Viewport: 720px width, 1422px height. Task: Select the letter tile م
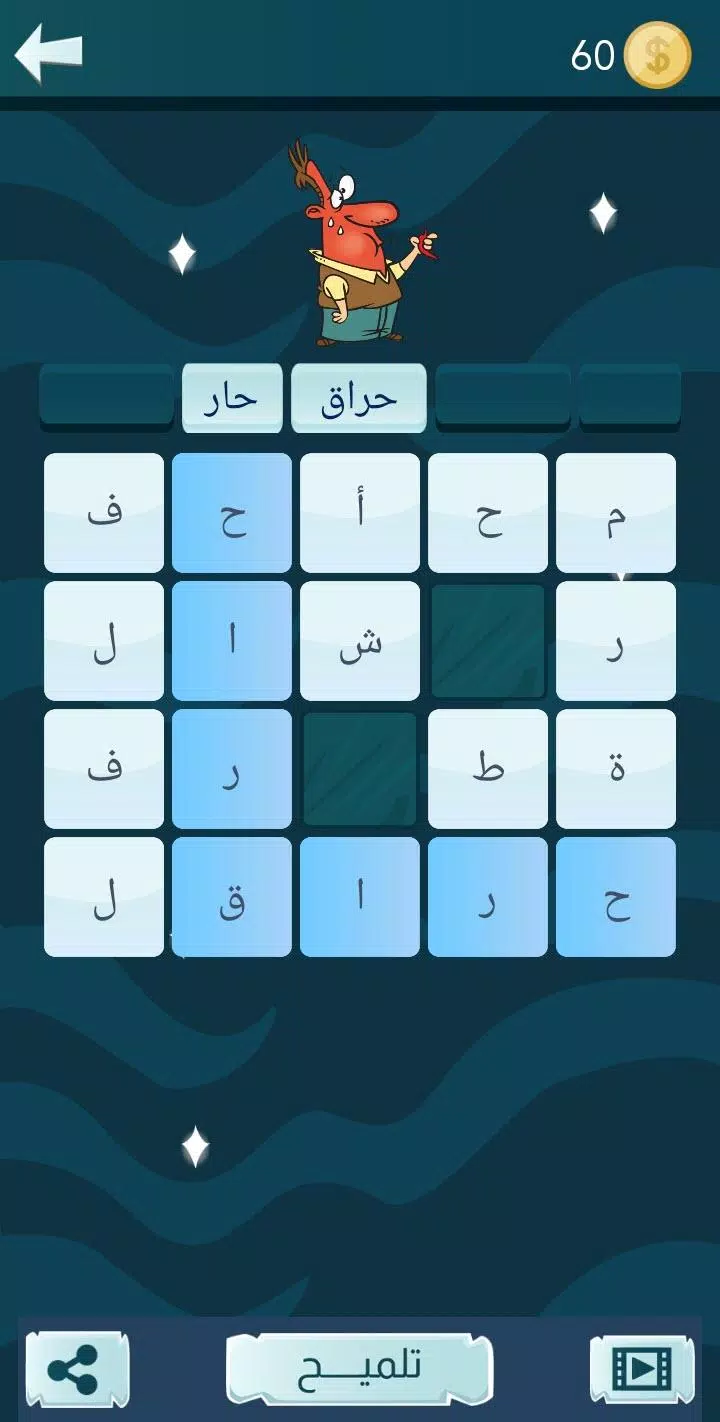(616, 513)
